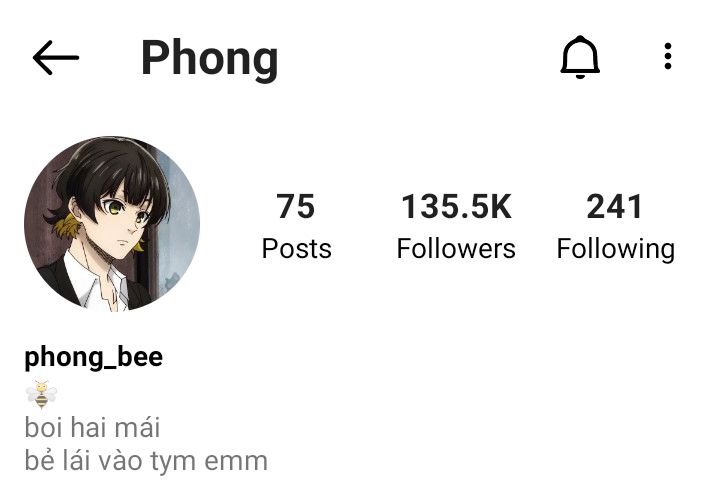Go back using the arrow icon
The image size is (720, 492).
(56, 58)
